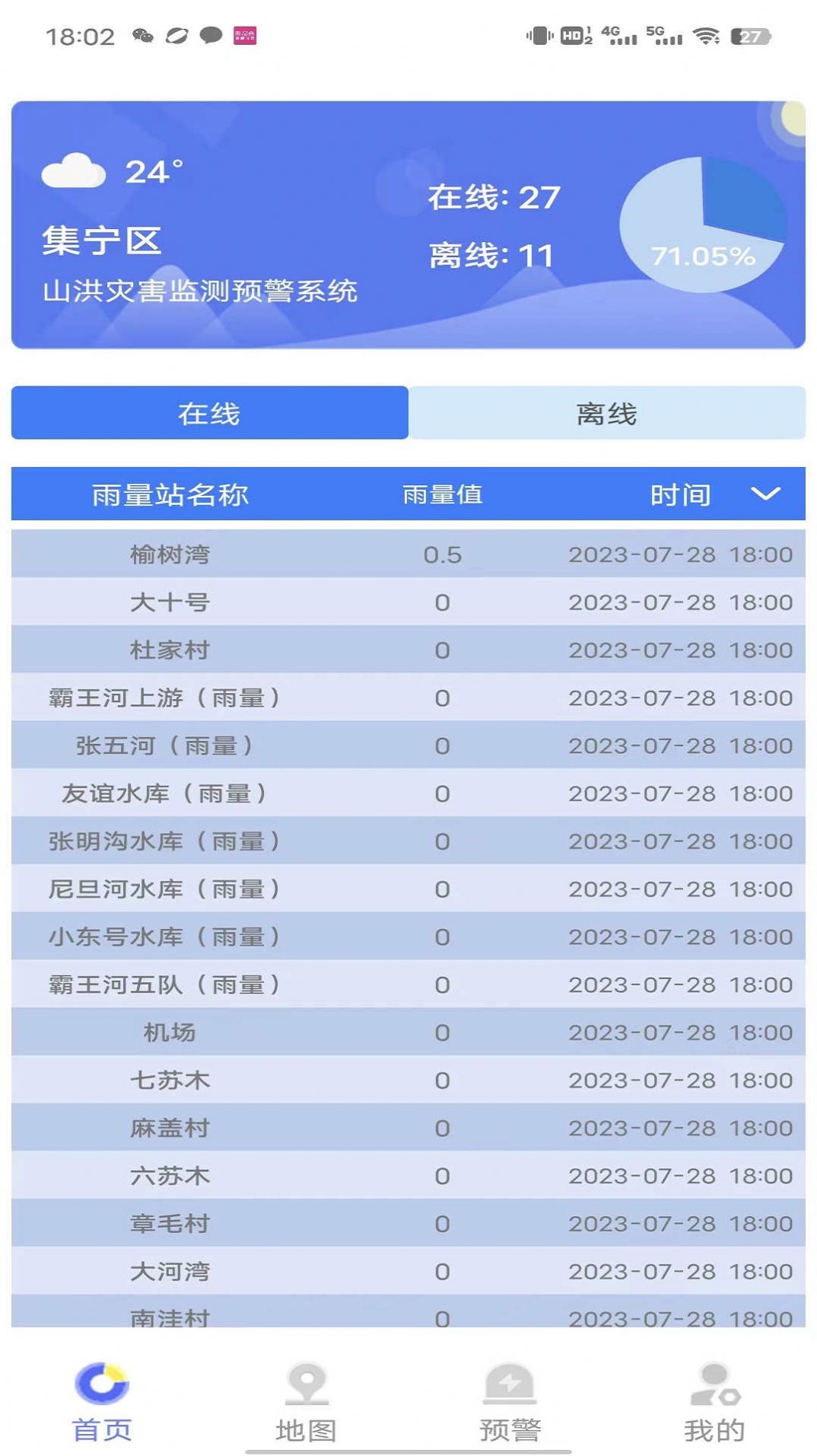This screenshot has width=817, height=1456.
Task: Switch to the 离线 tab
Action: pos(608,413)
